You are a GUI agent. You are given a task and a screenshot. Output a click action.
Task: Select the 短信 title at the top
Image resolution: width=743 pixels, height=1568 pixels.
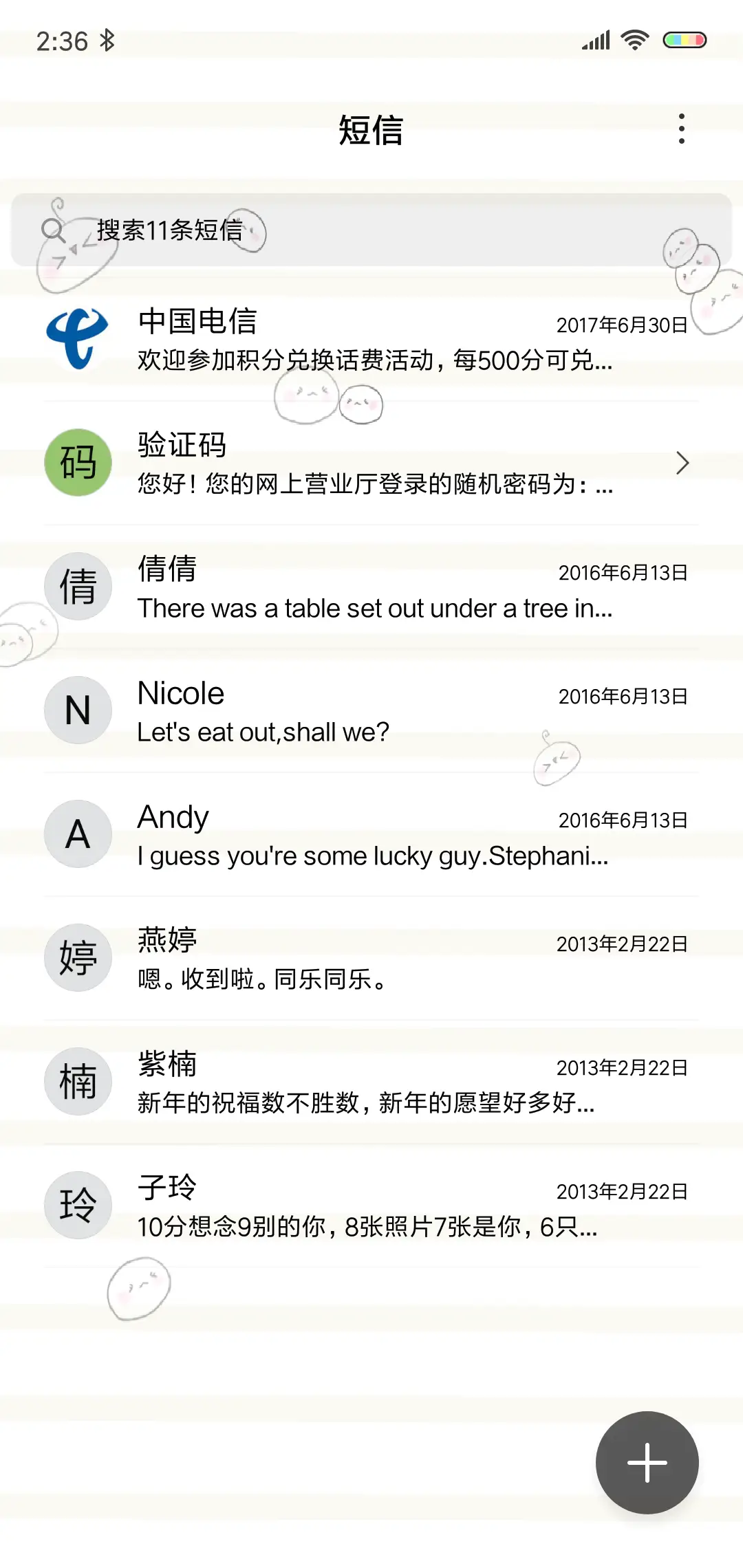point(371,131)
